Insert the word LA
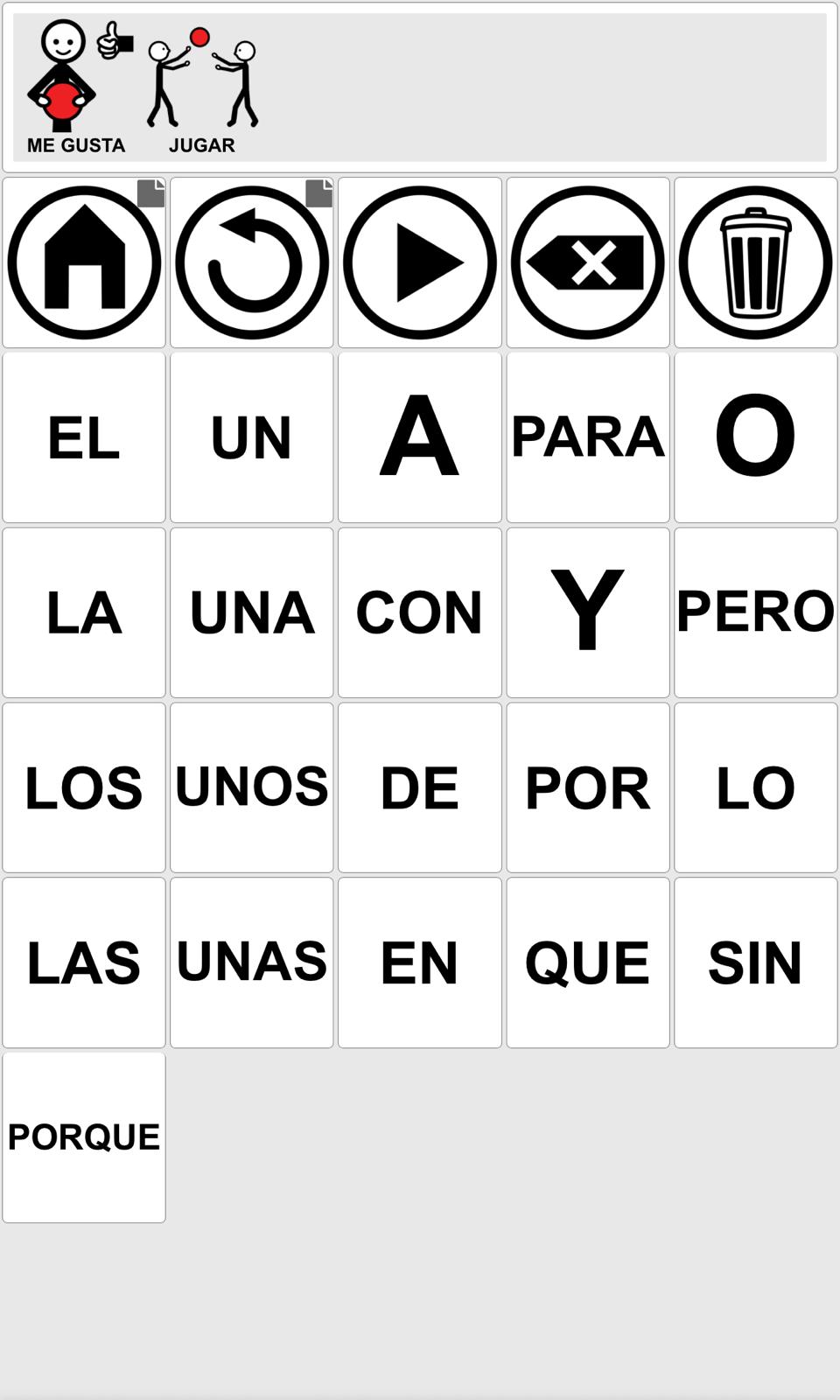840x1400 pixels. click(x=84, y=612)
